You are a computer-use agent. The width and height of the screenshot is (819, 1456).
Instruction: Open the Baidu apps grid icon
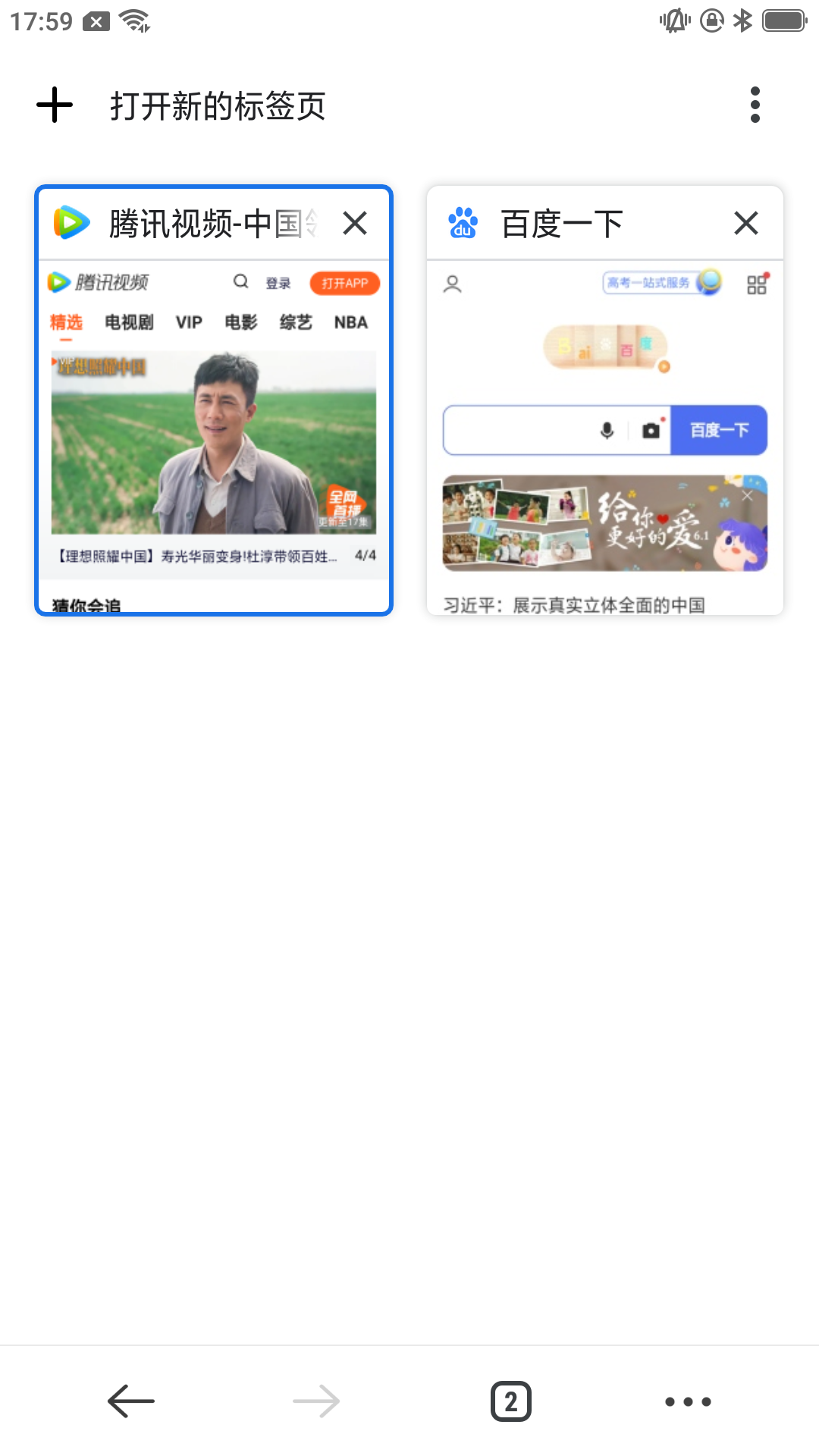coord(755,284)
